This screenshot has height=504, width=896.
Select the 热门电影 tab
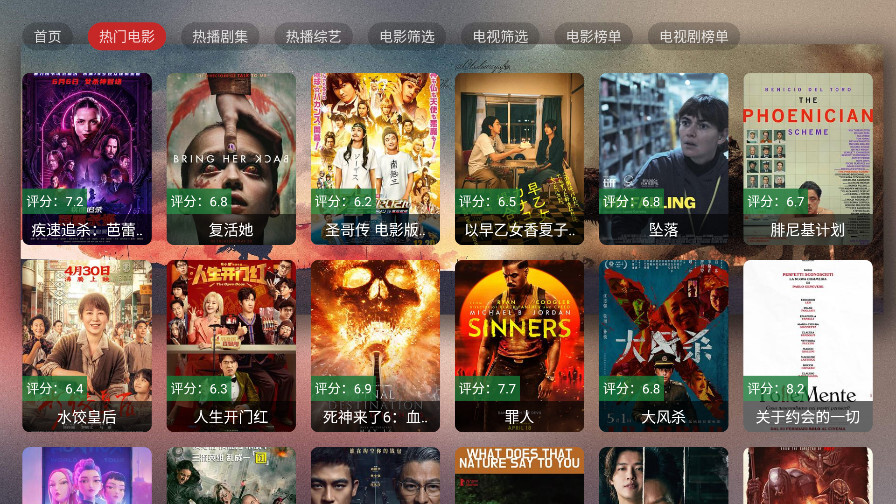tap(127, 37)
